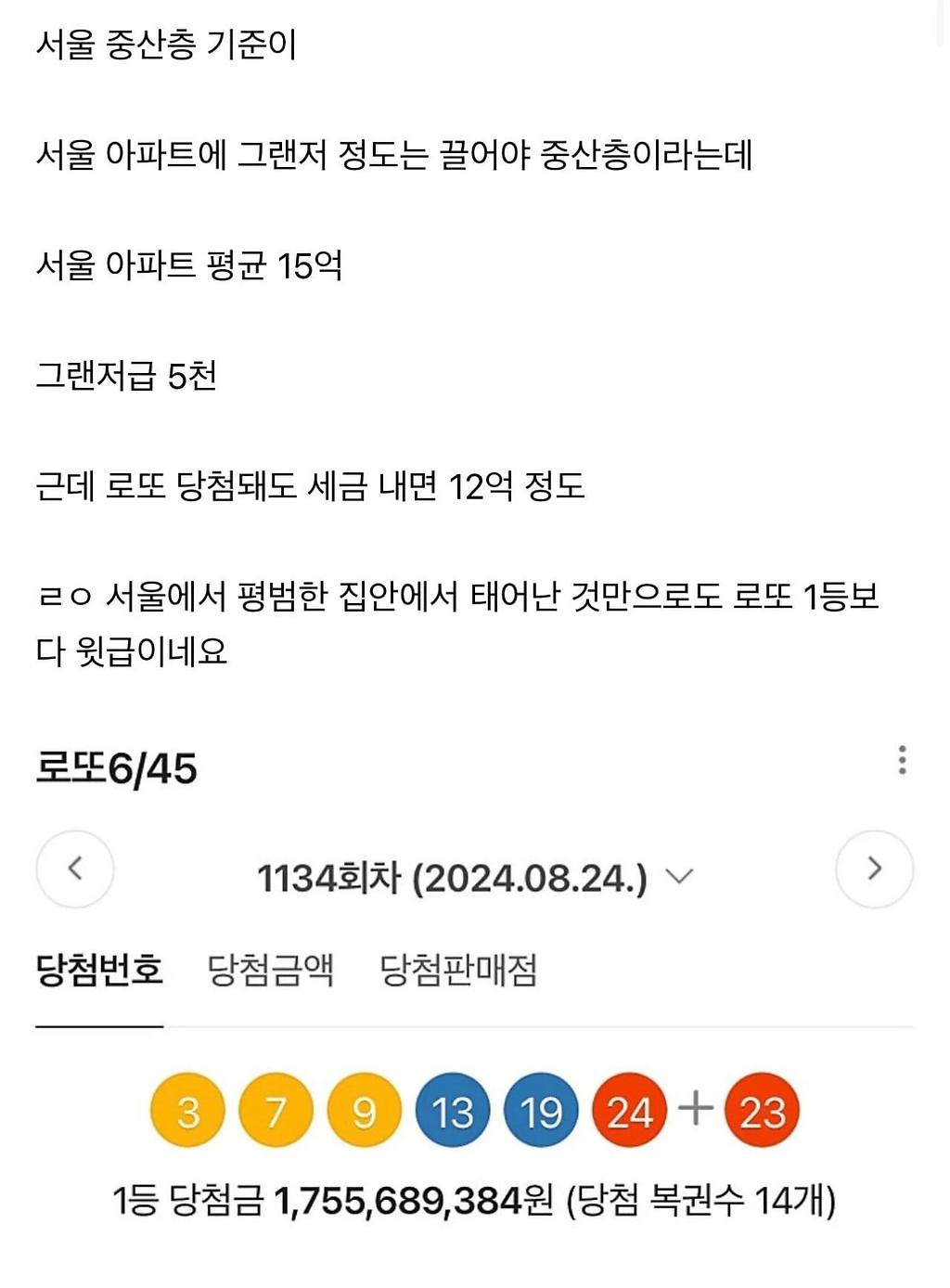
Task: Click the underline indicator below 당첨번호
Action: [x=98, y=1025]
